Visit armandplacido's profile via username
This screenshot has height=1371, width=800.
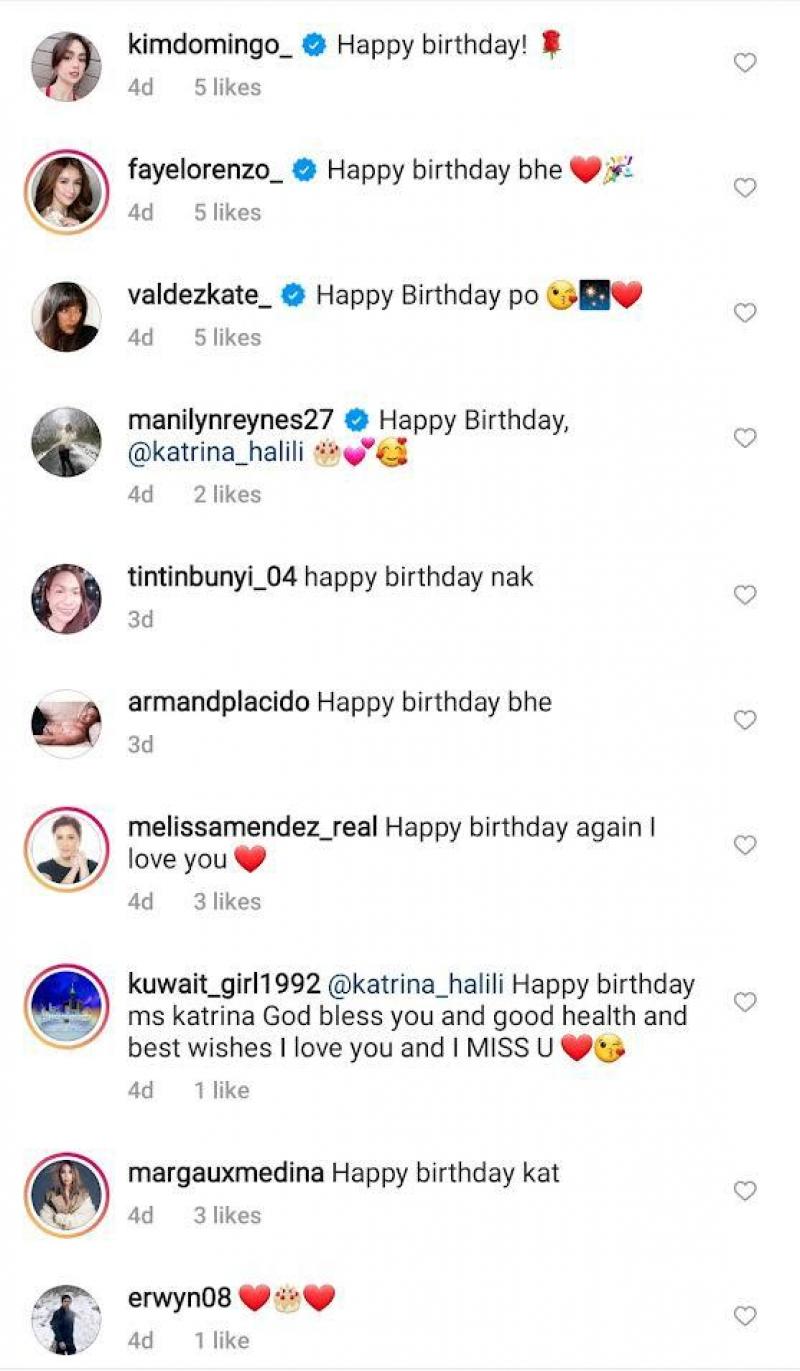pyautogui.click(x=219, y=702)
